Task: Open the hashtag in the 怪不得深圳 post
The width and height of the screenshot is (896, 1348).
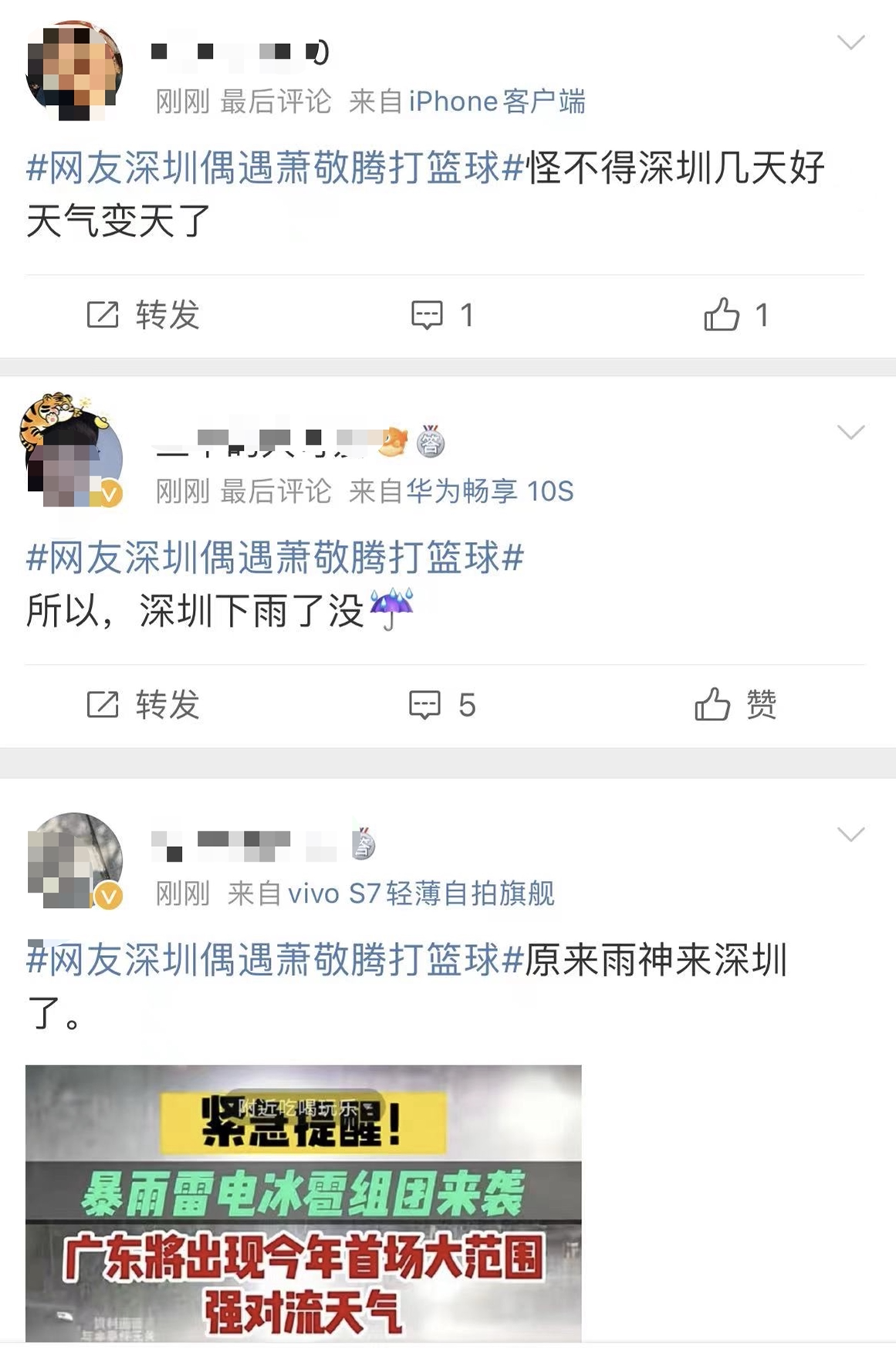Action: point(276,168)
